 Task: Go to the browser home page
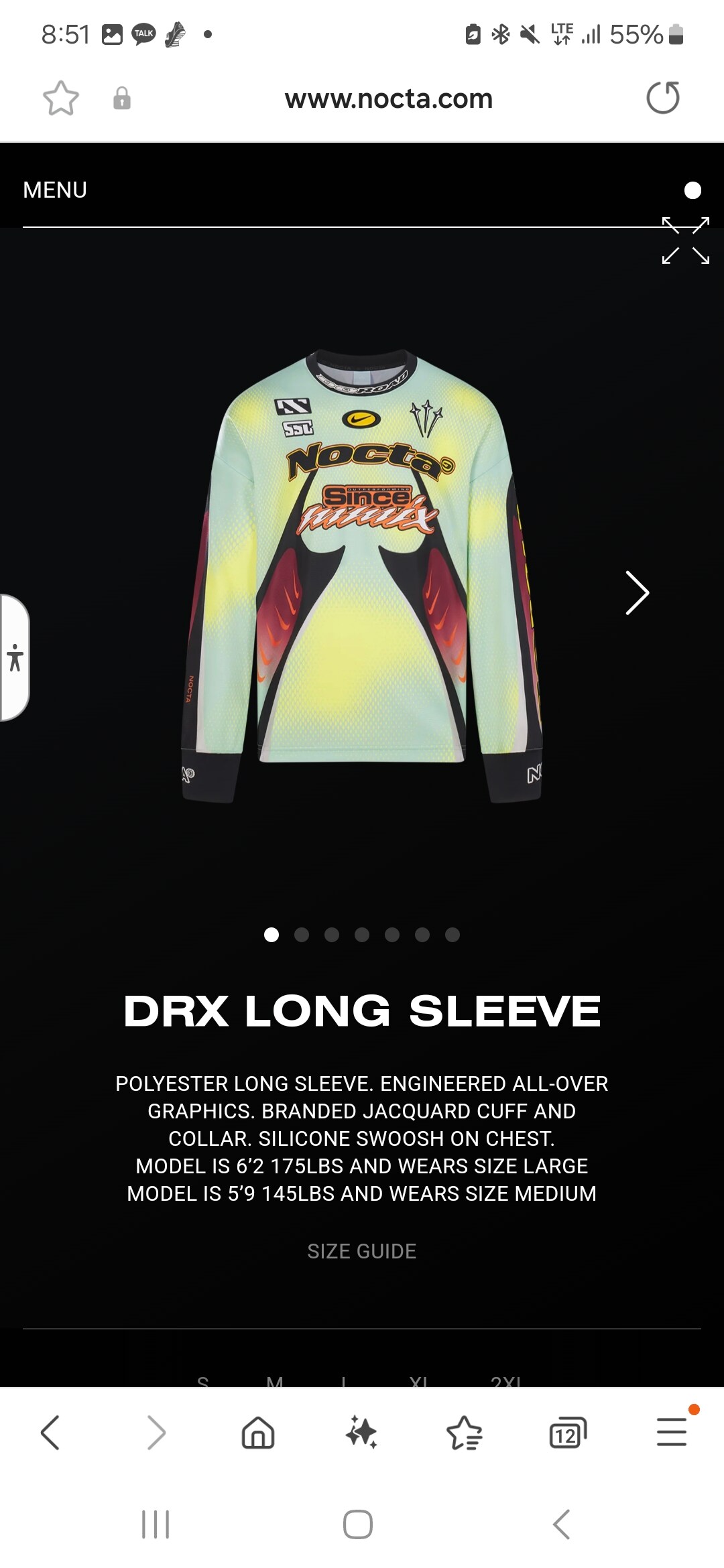(x=258, y=1433)
